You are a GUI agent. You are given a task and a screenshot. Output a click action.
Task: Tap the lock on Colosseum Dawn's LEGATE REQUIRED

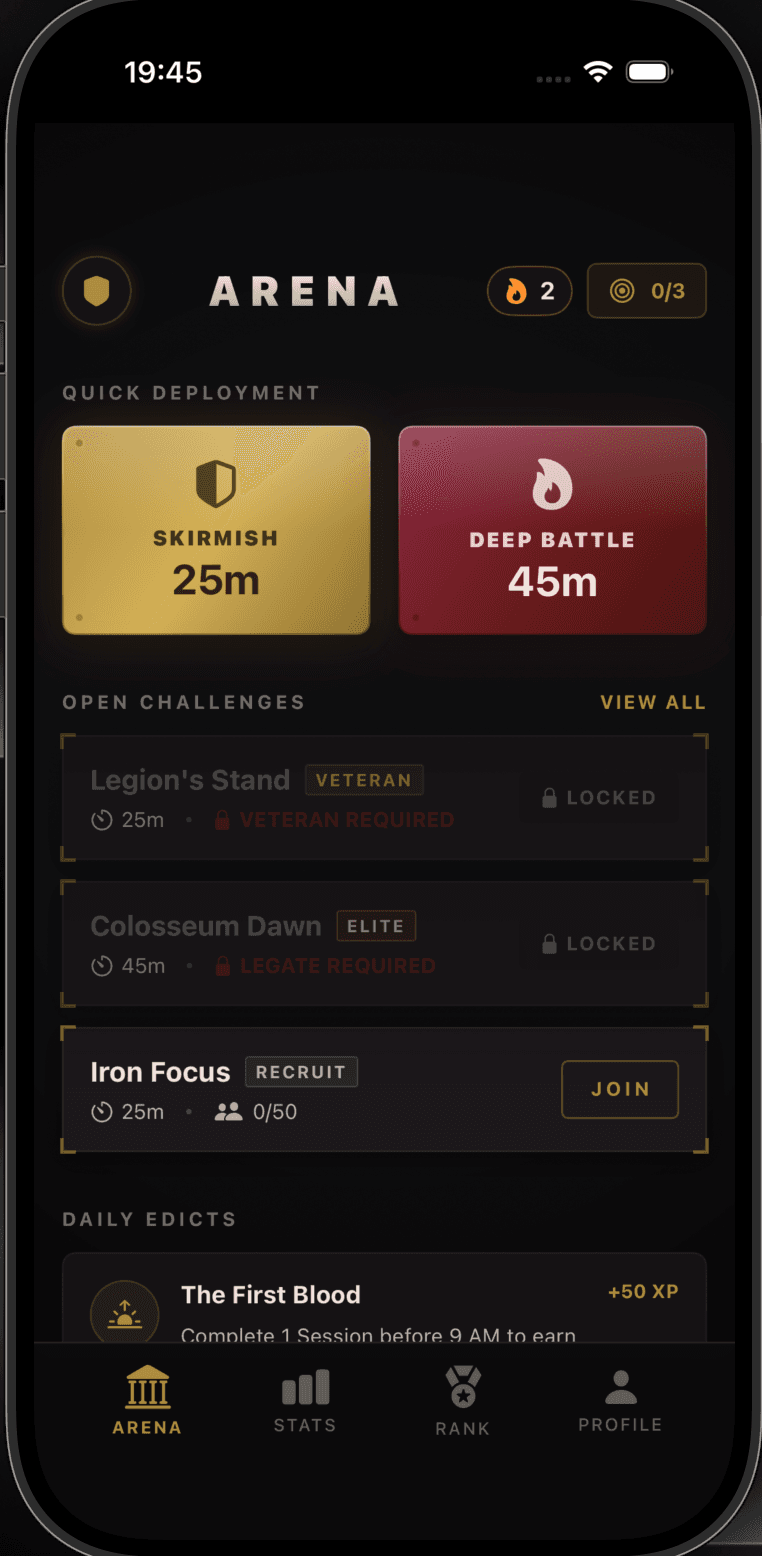[x=222, y=965]
